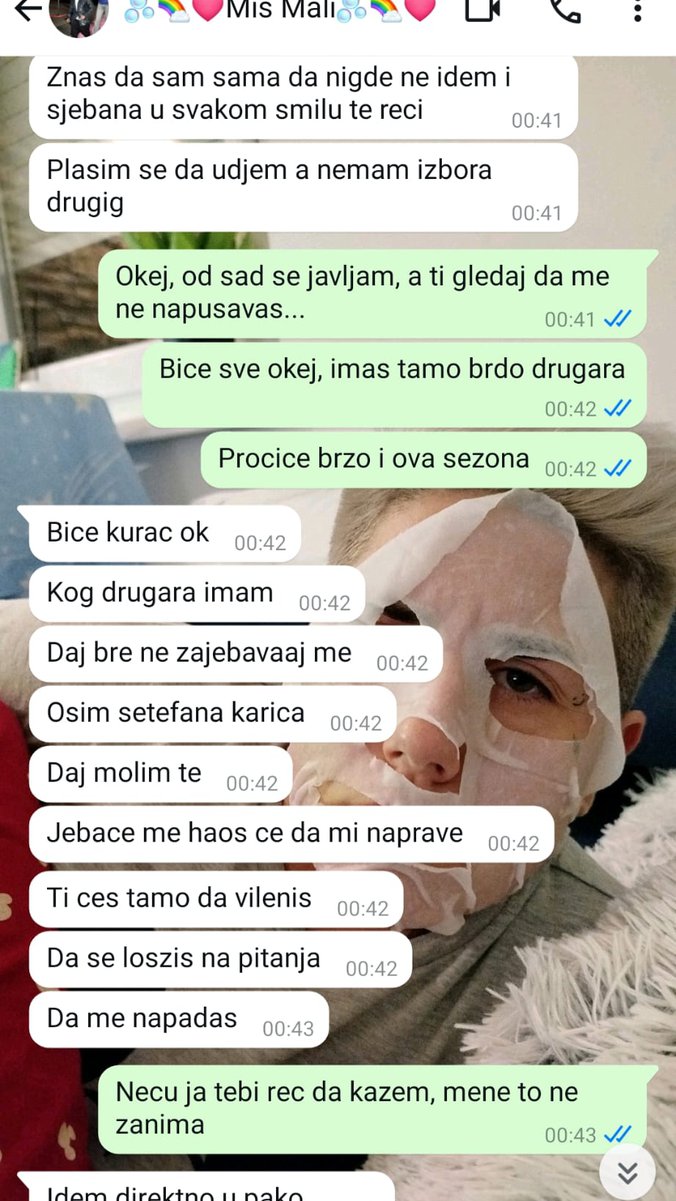Open Mis Mali contact profile picture
The image size is (676, 1201).
(x=79, y=14)
